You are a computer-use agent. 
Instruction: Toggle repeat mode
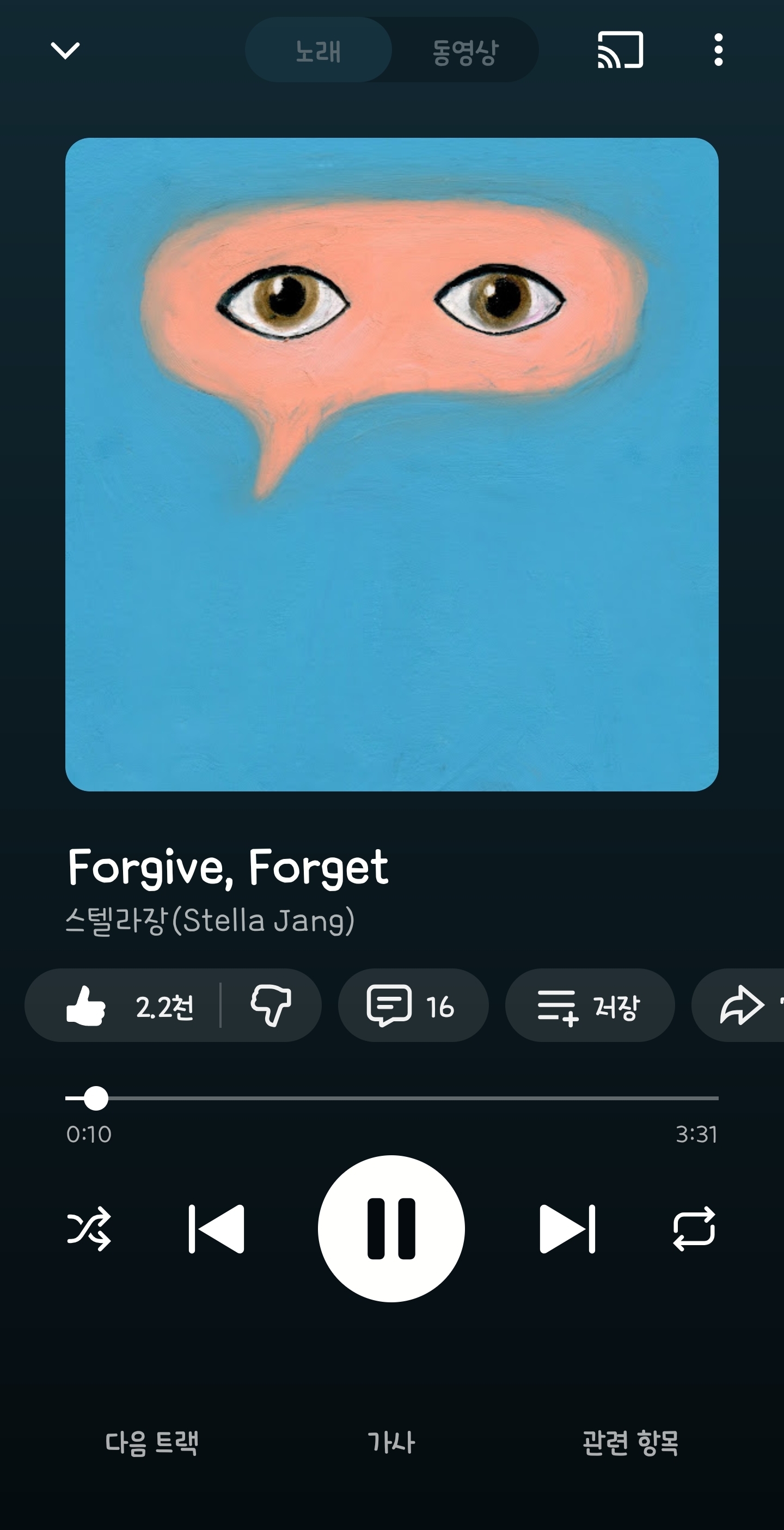pos(694,1229)
